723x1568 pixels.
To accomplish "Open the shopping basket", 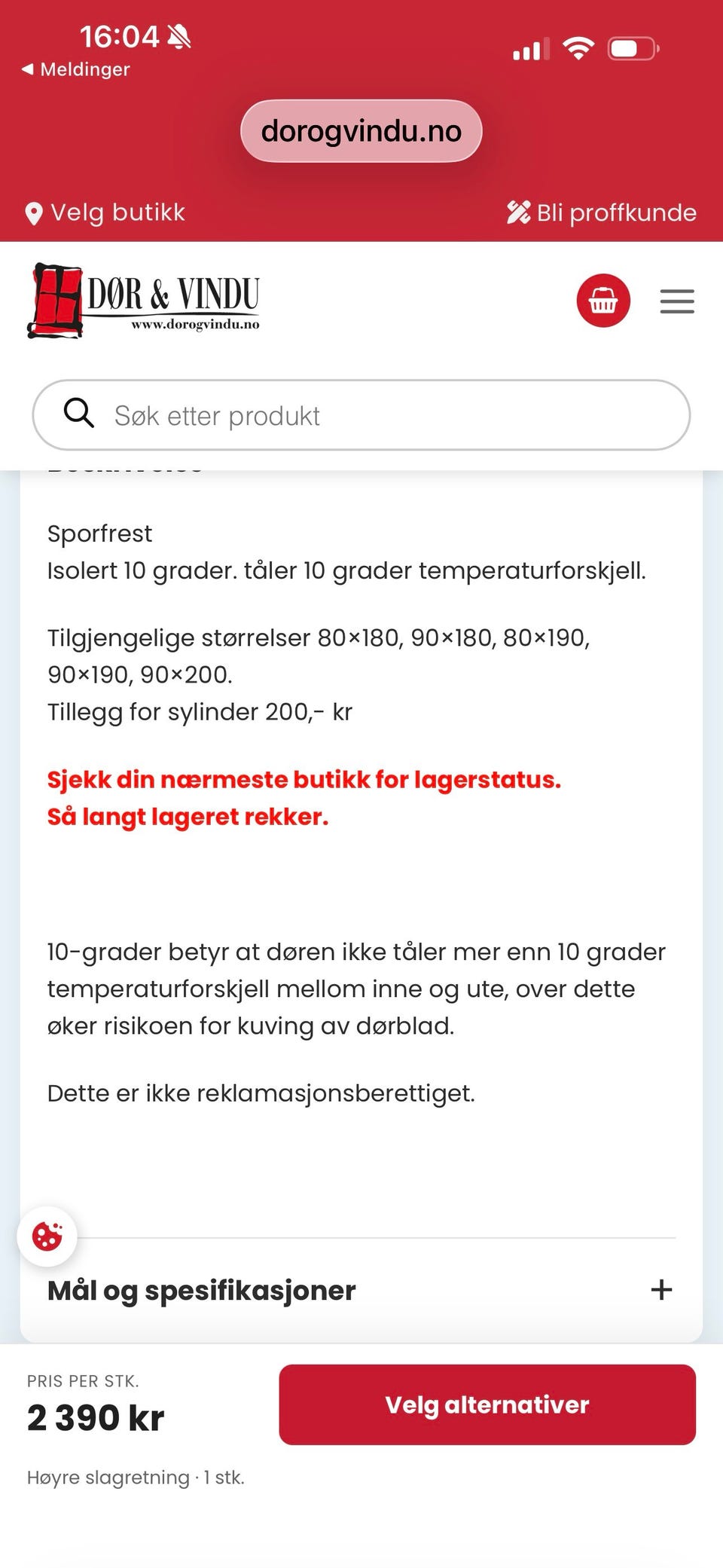I will pyautogui.click(x=603, y=301).
